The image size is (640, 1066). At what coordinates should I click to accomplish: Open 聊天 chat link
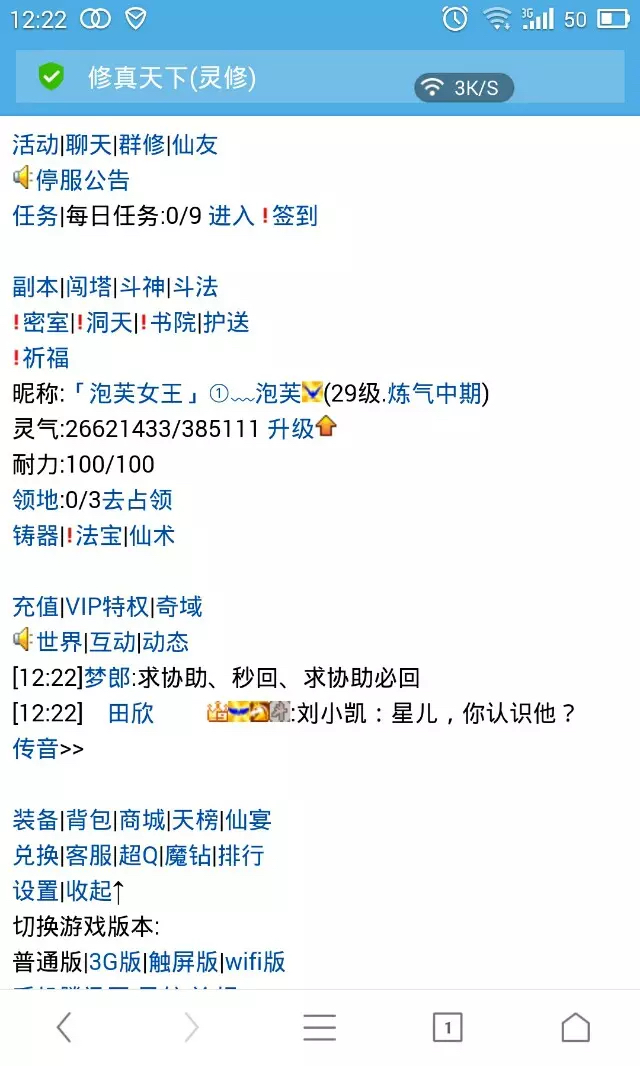pyautogui.click(x=89, y=145)
